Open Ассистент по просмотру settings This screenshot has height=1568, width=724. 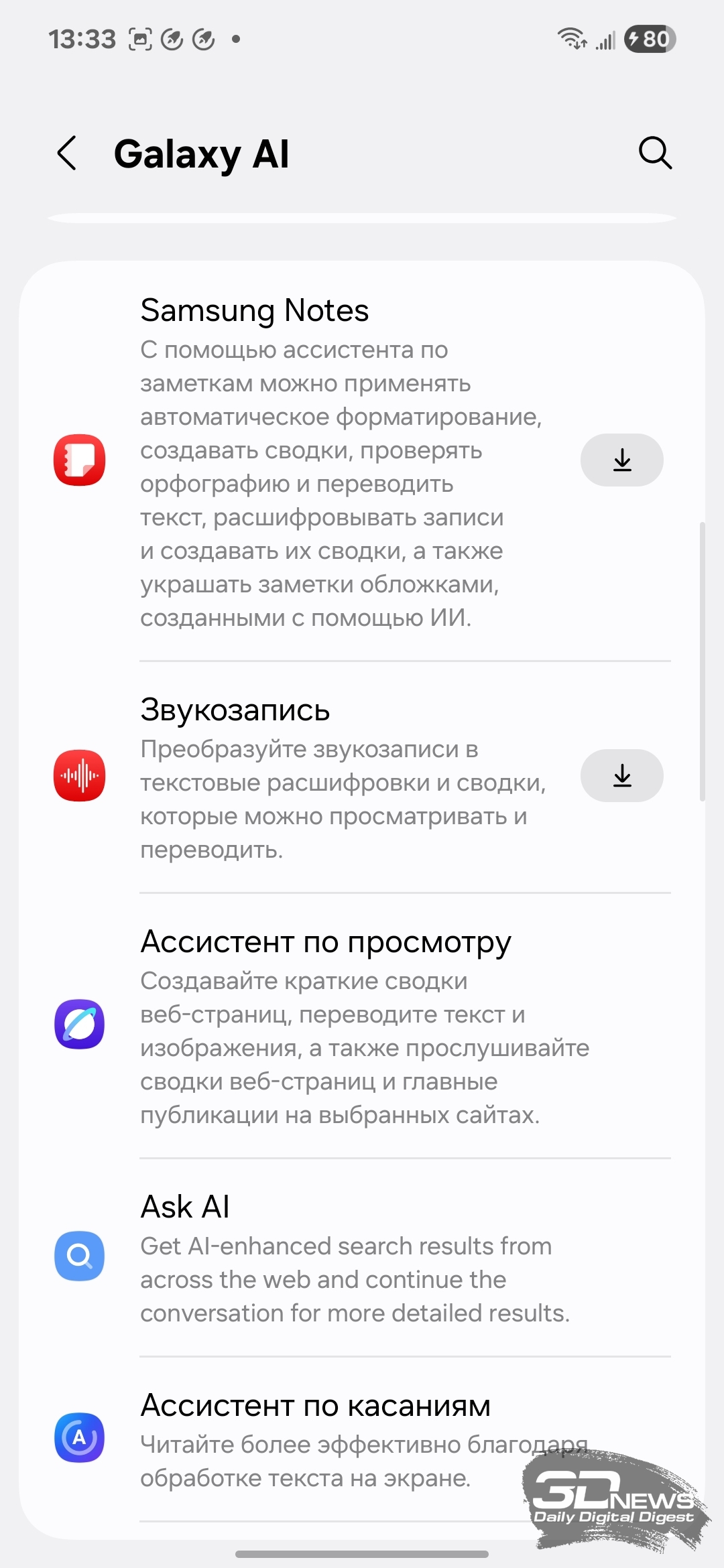pos(362,1026)
